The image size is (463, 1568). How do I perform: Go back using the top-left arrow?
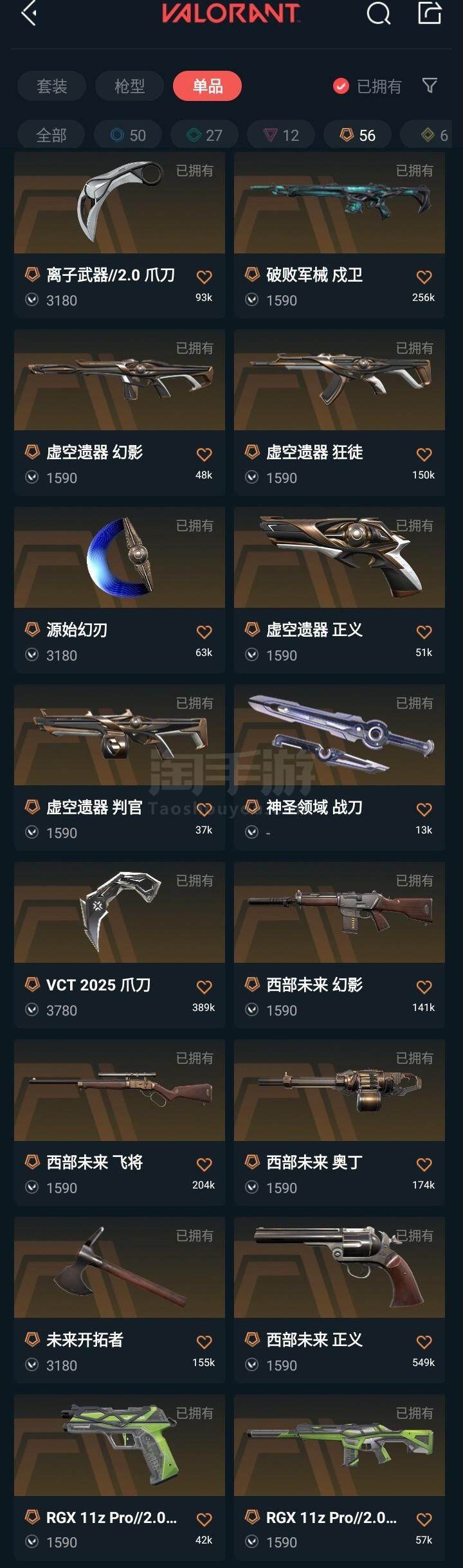29,13
